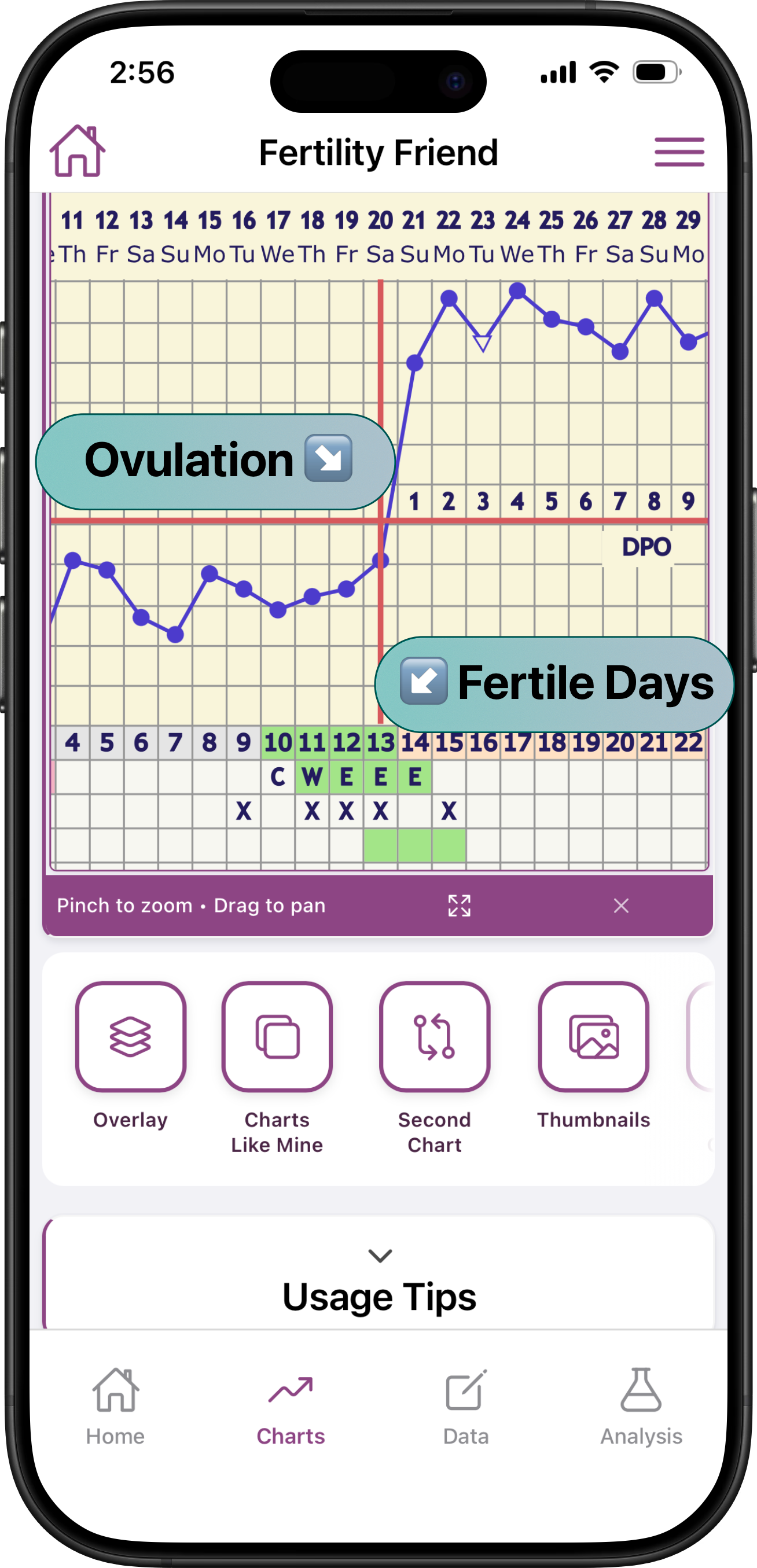Tap the DPO label on the chart

[647, 547]
